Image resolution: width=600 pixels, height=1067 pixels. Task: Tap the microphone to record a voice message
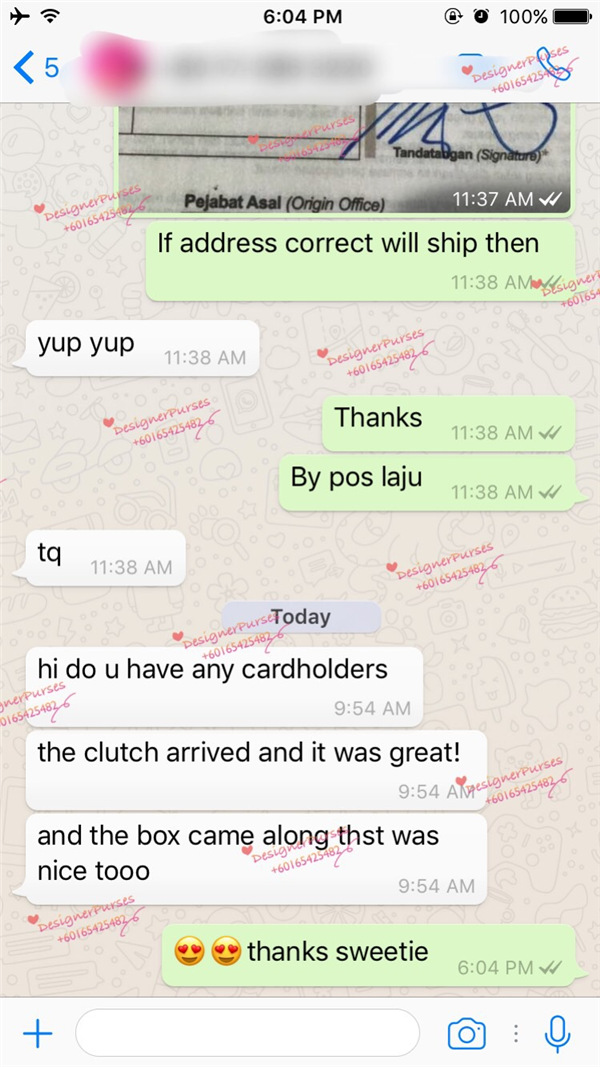pos(558,1033)
